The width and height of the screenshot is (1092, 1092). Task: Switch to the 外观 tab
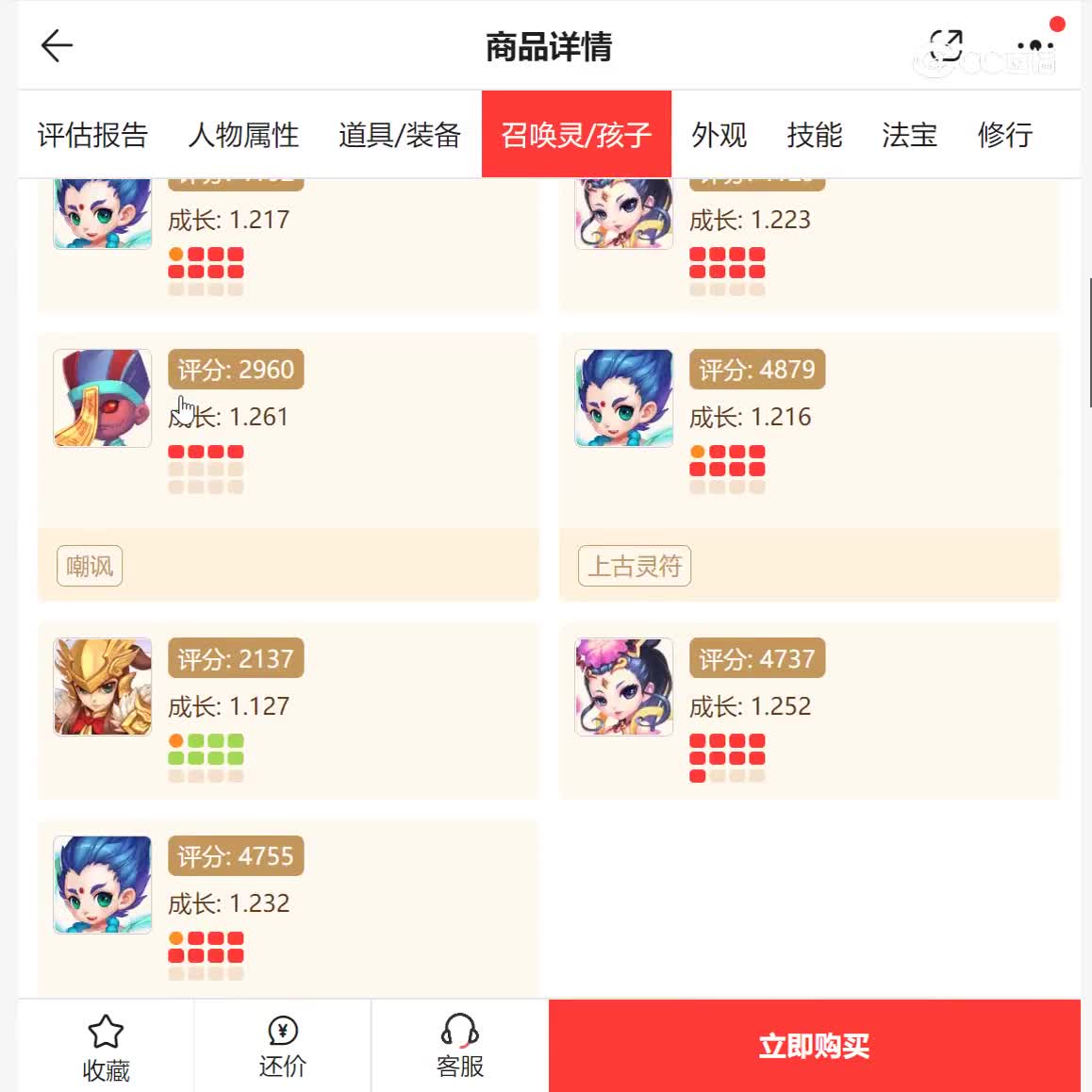719,135
